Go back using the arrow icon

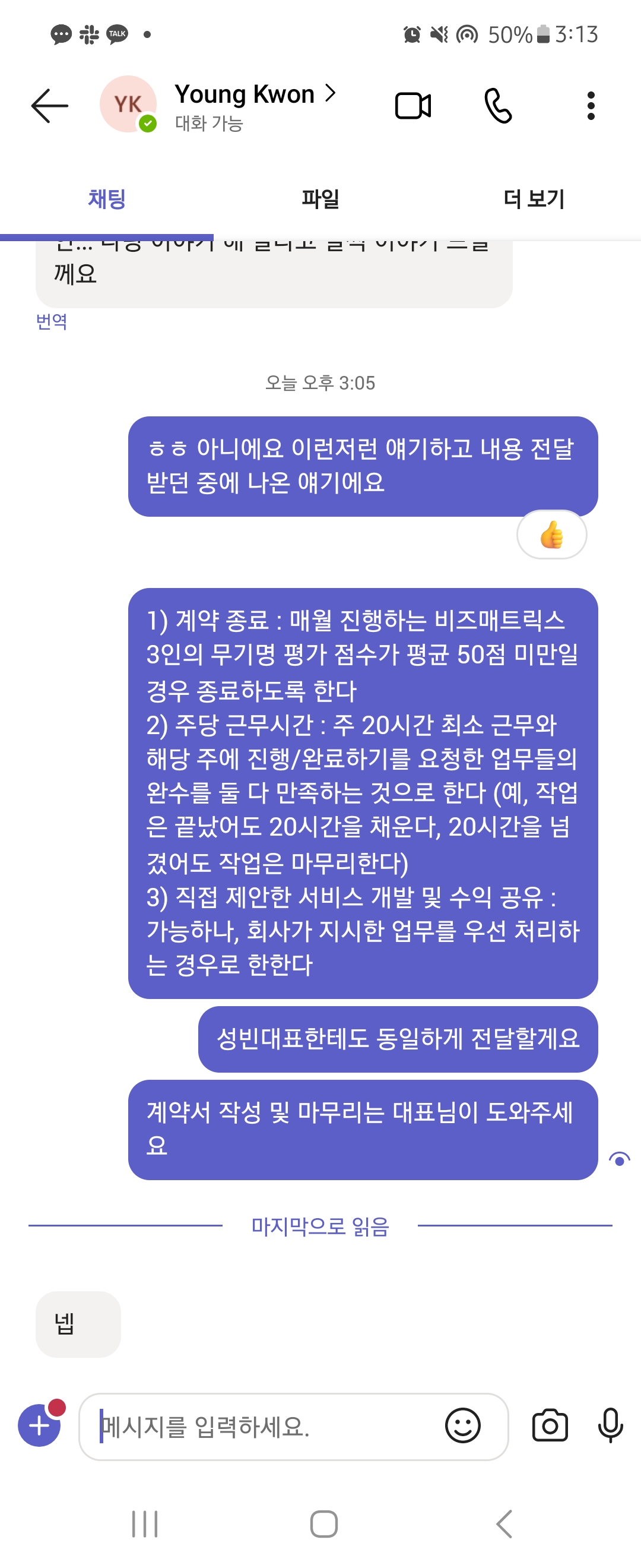click(50, 105)
